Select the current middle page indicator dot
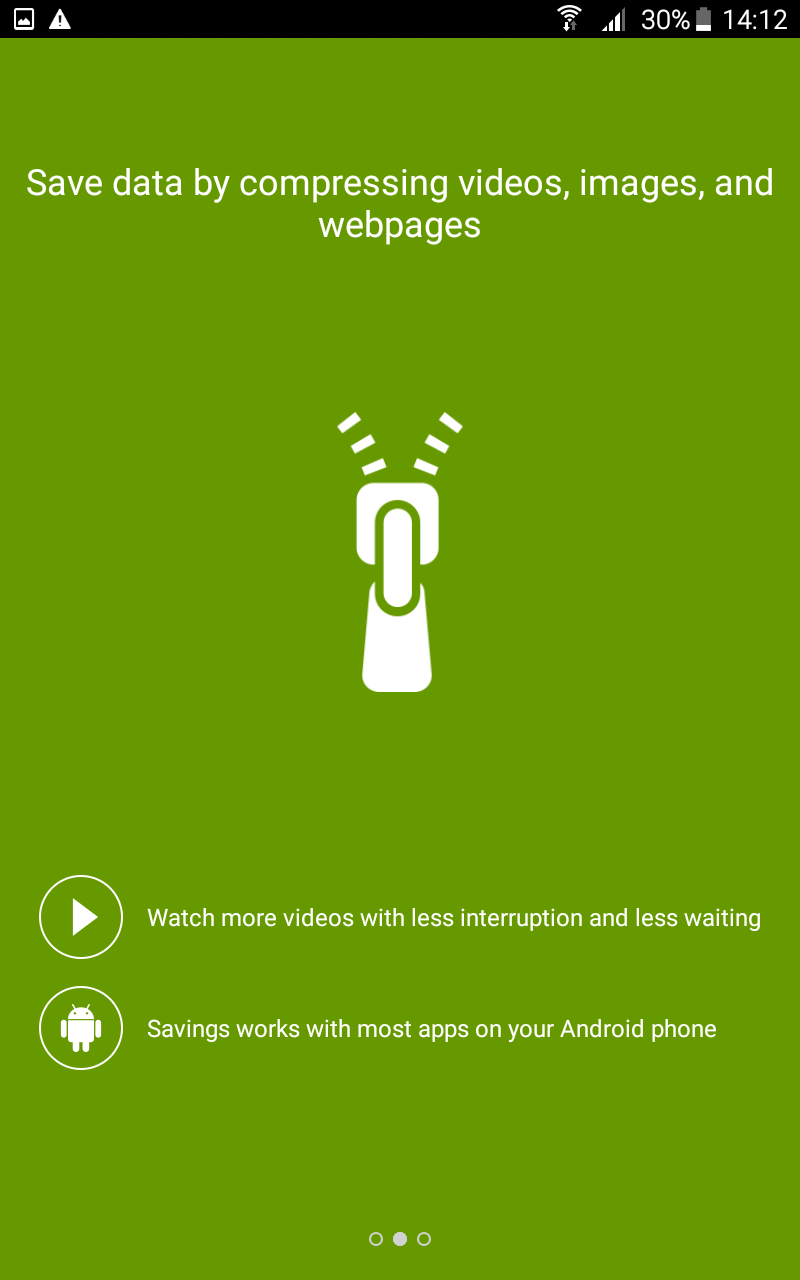800x1280 pixels. tap(400, 1239)
